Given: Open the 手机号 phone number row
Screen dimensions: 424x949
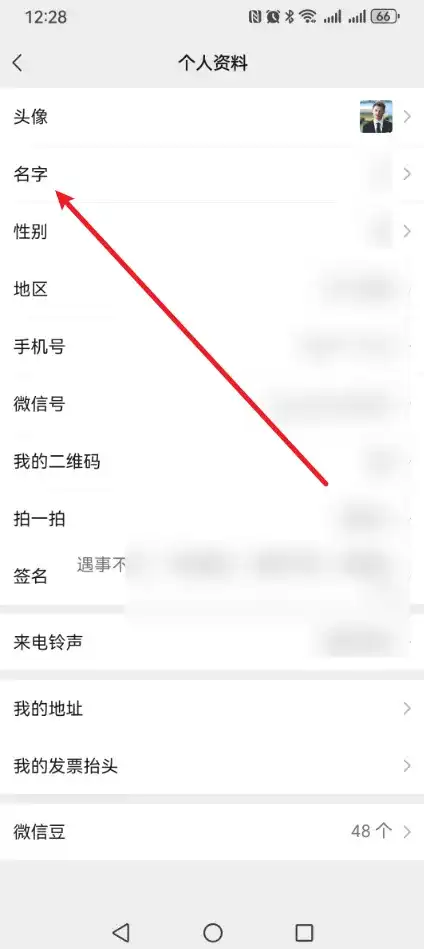Looking at the screenshot, I should point(212,347).
